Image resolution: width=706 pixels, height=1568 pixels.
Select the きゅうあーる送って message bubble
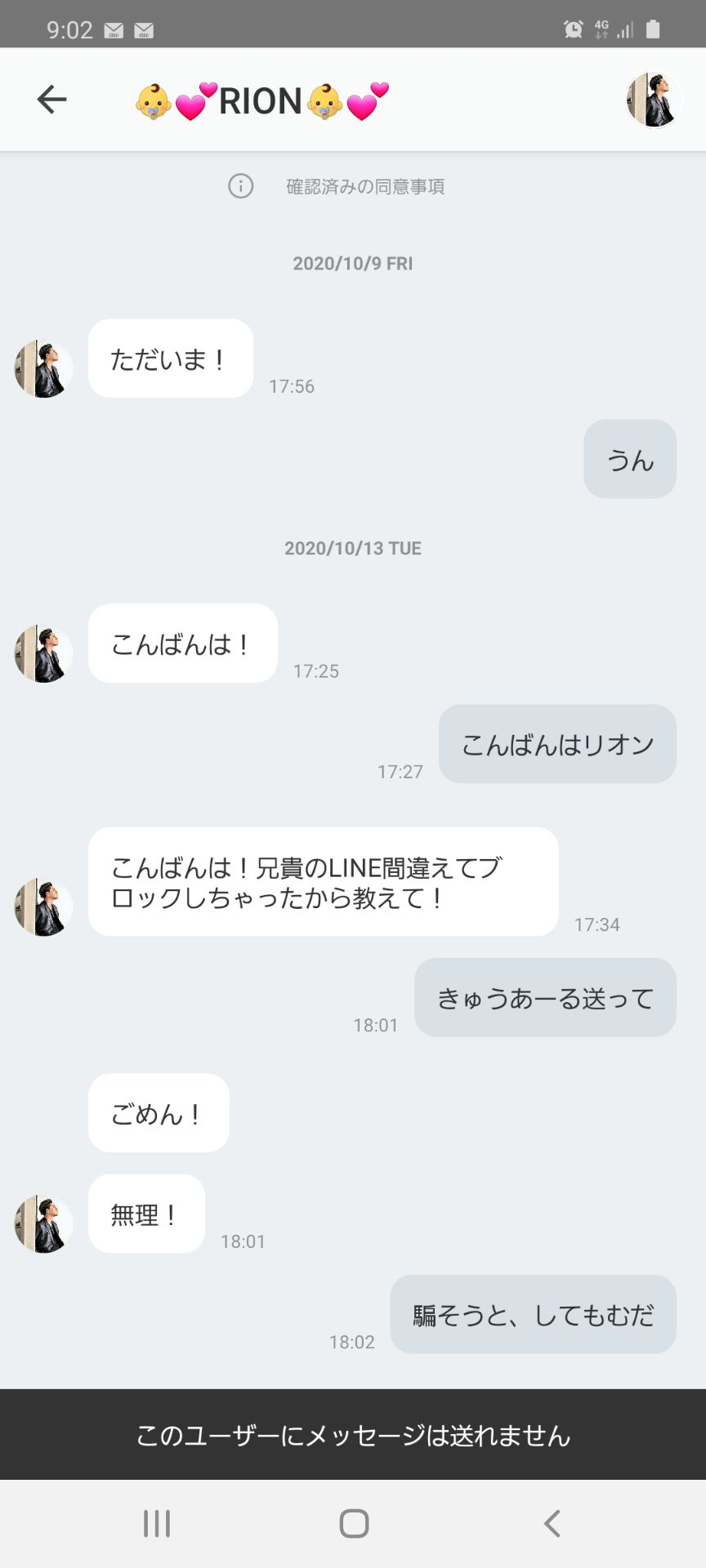pyautogui.click(x=545, y=997)
